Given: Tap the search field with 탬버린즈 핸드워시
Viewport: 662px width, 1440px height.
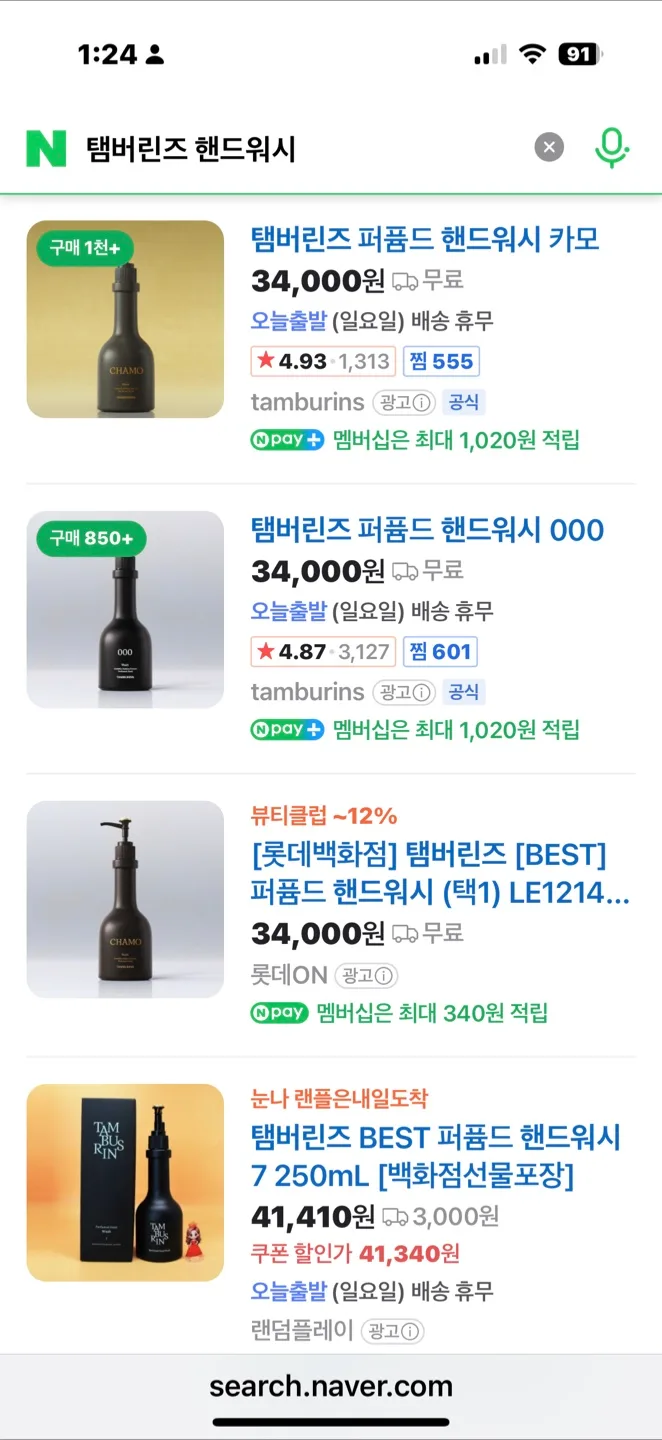Looking at the screenshot, I should click(x=300, y=149).
